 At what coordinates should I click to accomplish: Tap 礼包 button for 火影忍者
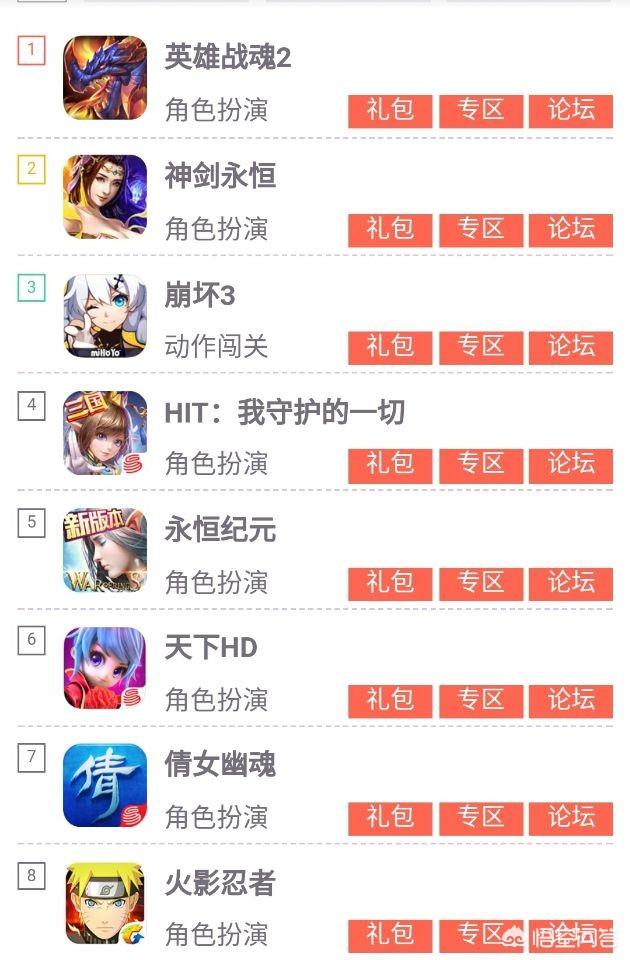(x=390, y=934)
